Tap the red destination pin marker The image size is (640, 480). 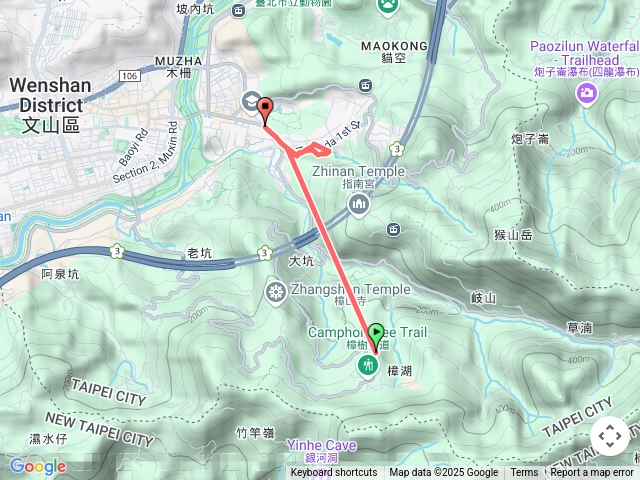[265, 109]
